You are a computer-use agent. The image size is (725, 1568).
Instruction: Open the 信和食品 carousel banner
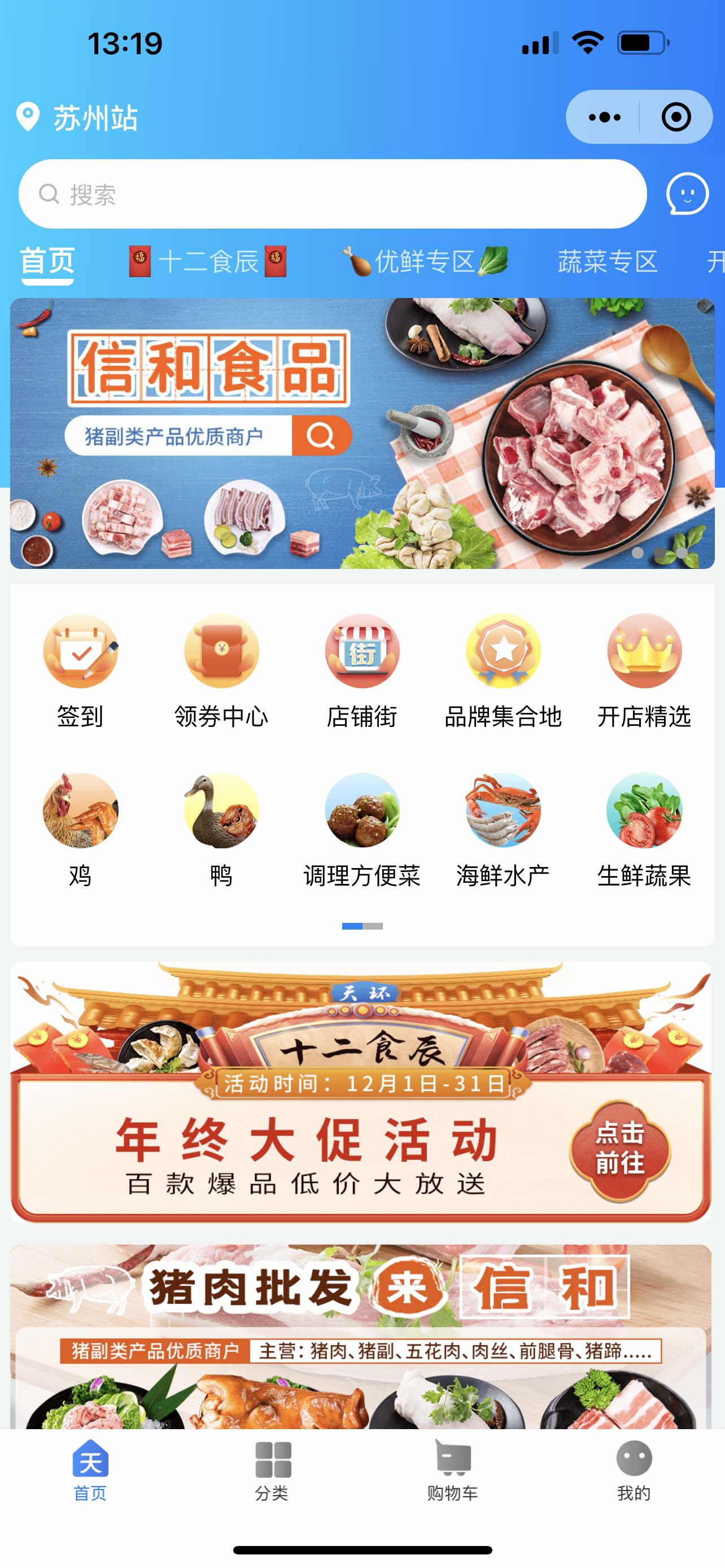tap(362, 433)
